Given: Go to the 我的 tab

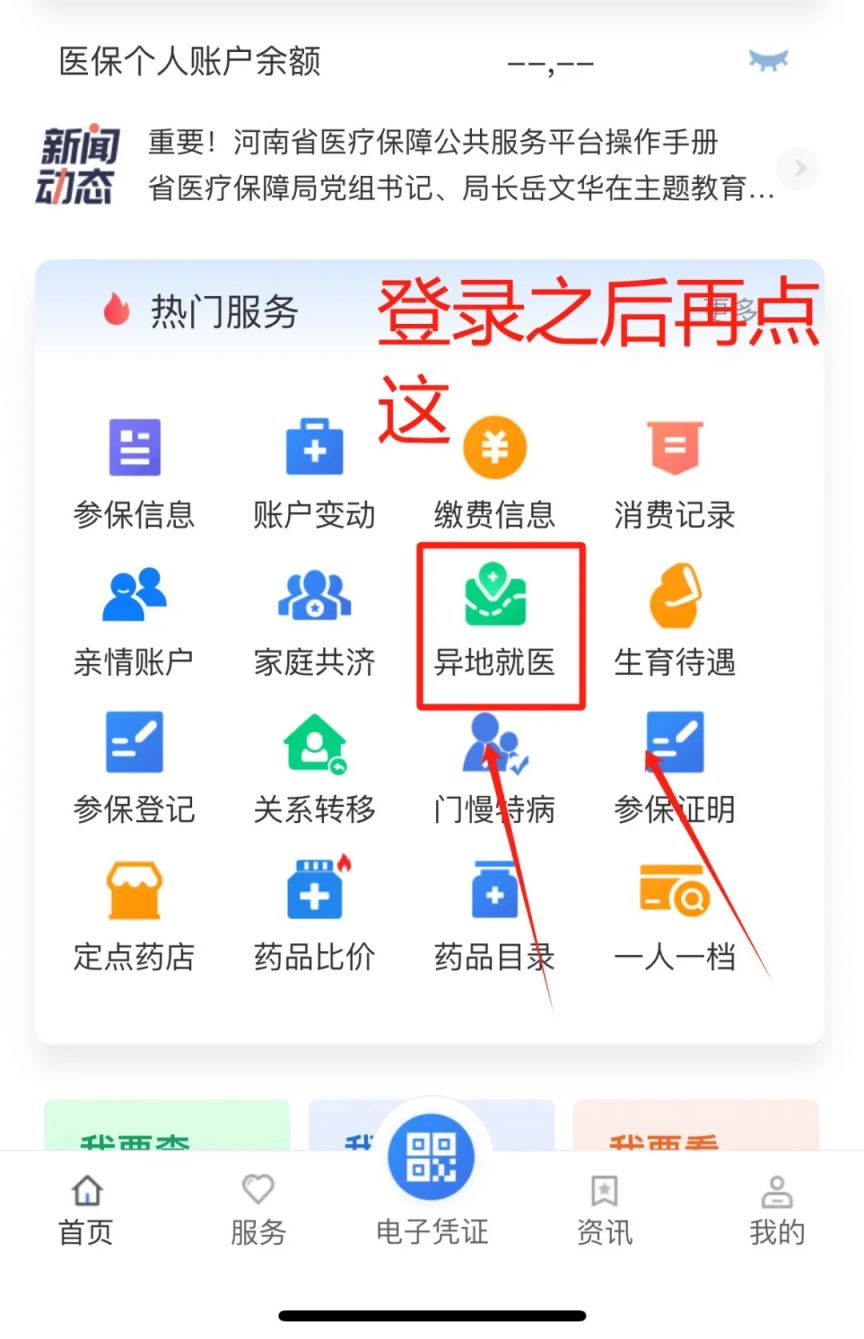Looking at the screenshot, I should coord(777,1210).
